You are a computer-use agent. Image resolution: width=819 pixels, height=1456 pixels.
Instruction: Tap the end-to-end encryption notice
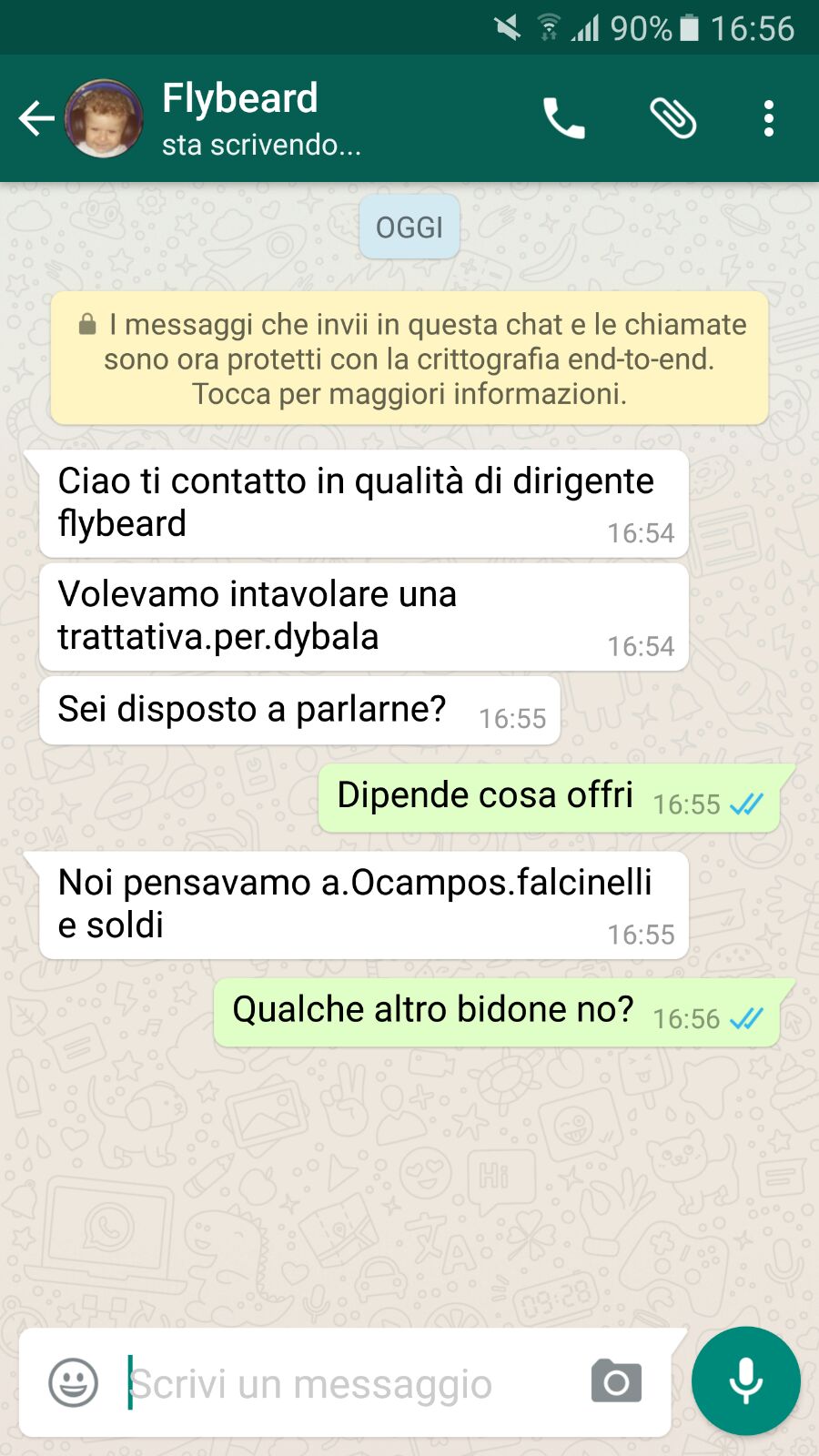point(409,359)
